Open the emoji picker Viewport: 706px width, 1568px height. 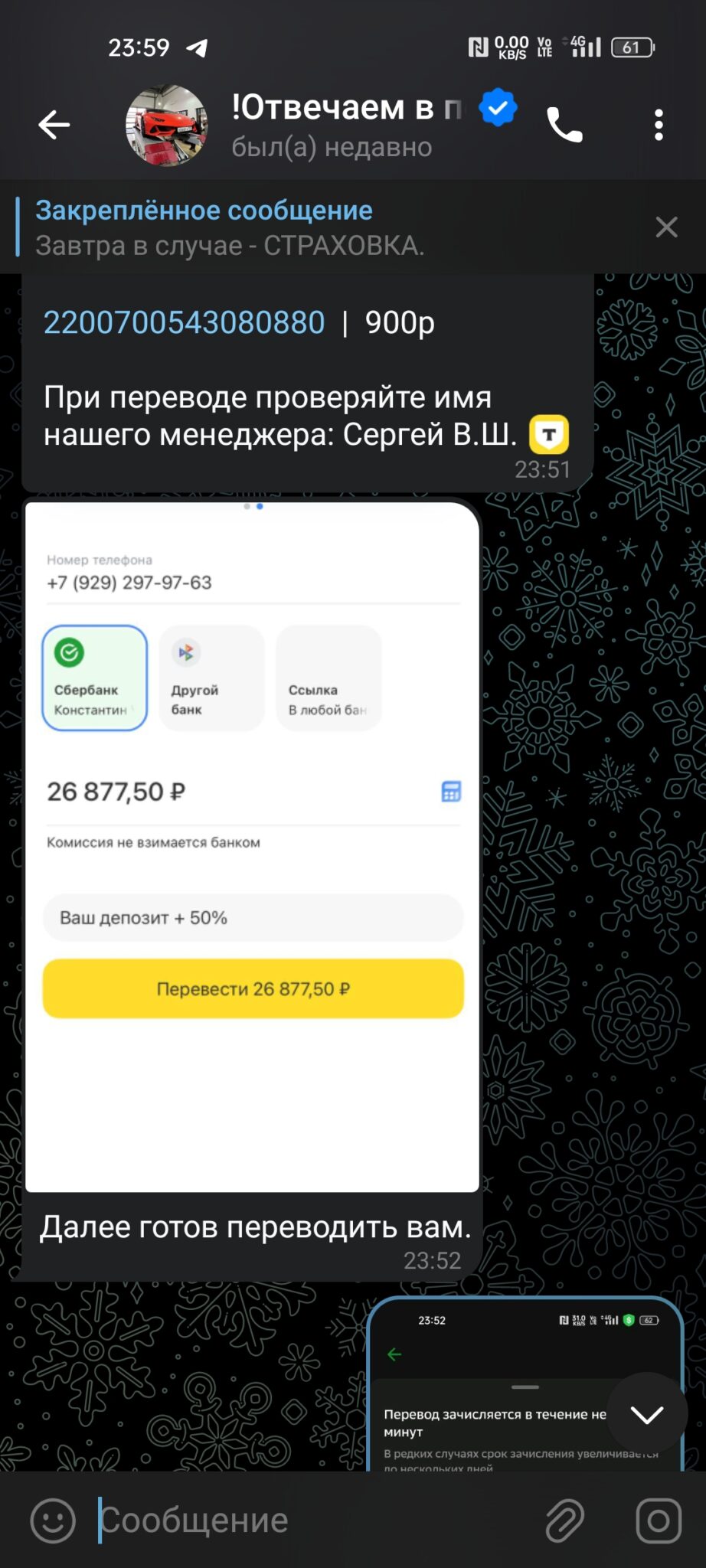click(x=53, y=1521)
